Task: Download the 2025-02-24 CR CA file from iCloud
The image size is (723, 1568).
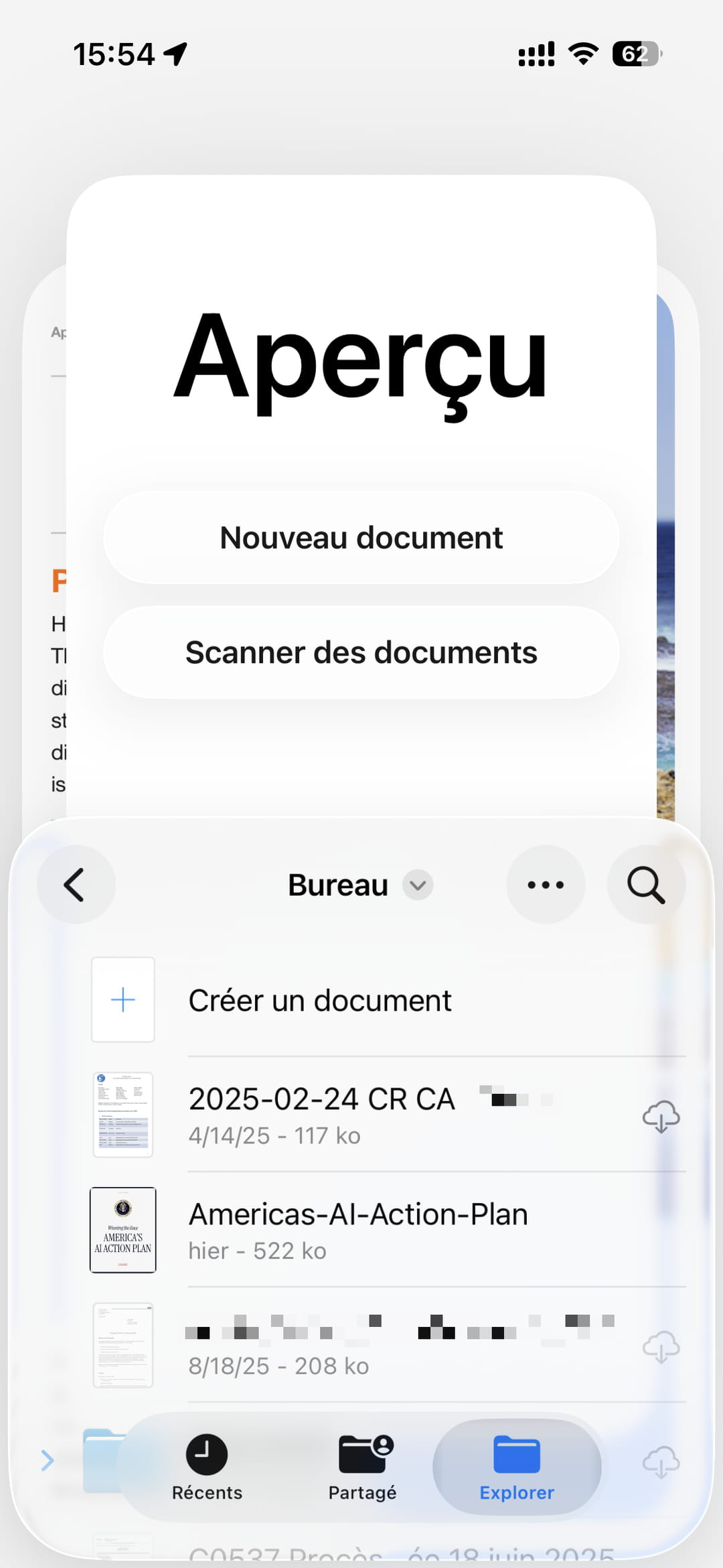Action: pyautogui.click(x=661, y=1116)
